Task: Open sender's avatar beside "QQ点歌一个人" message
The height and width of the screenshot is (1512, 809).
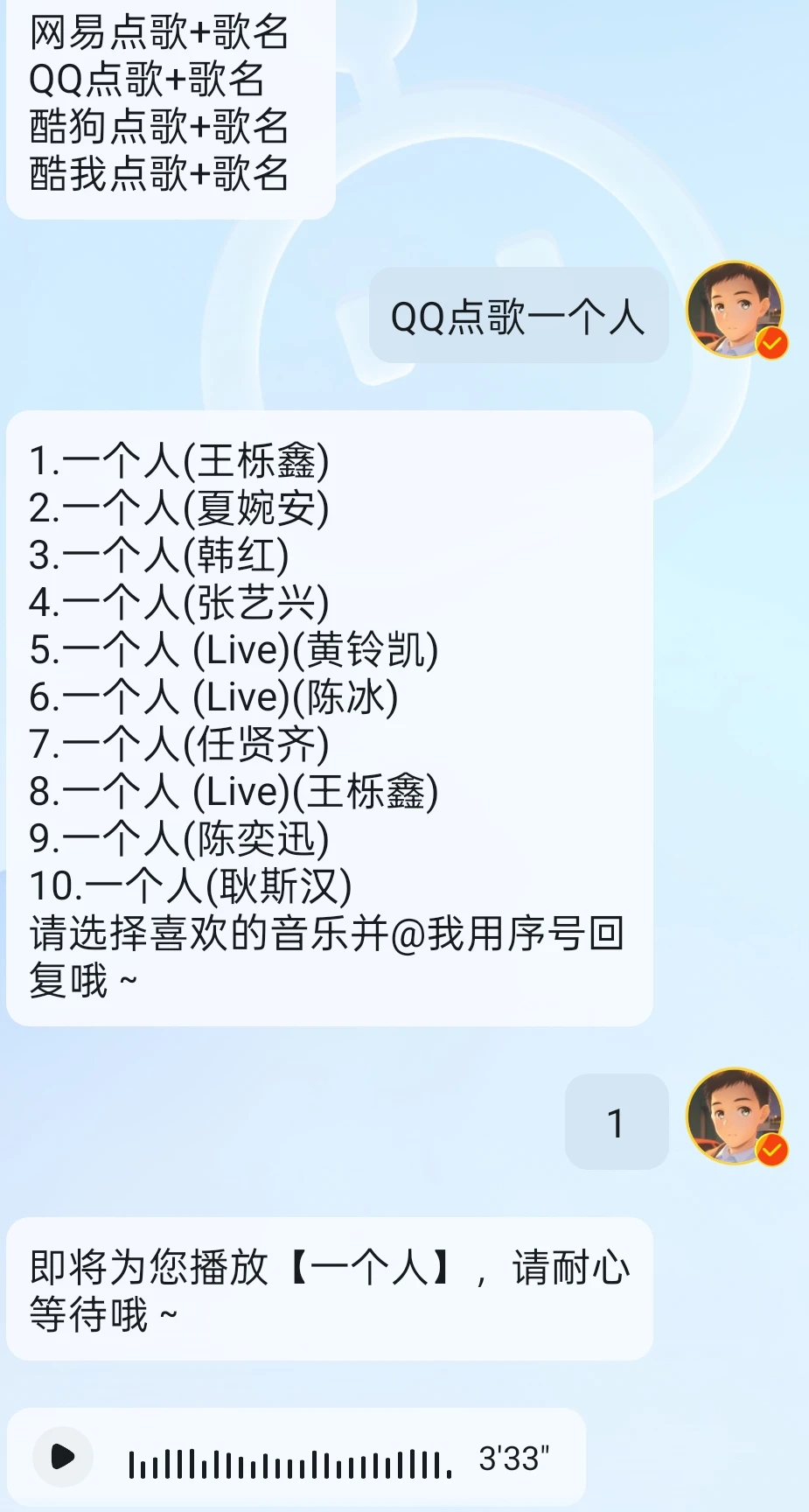Action: pyautogui.click(x=735, y=309)
